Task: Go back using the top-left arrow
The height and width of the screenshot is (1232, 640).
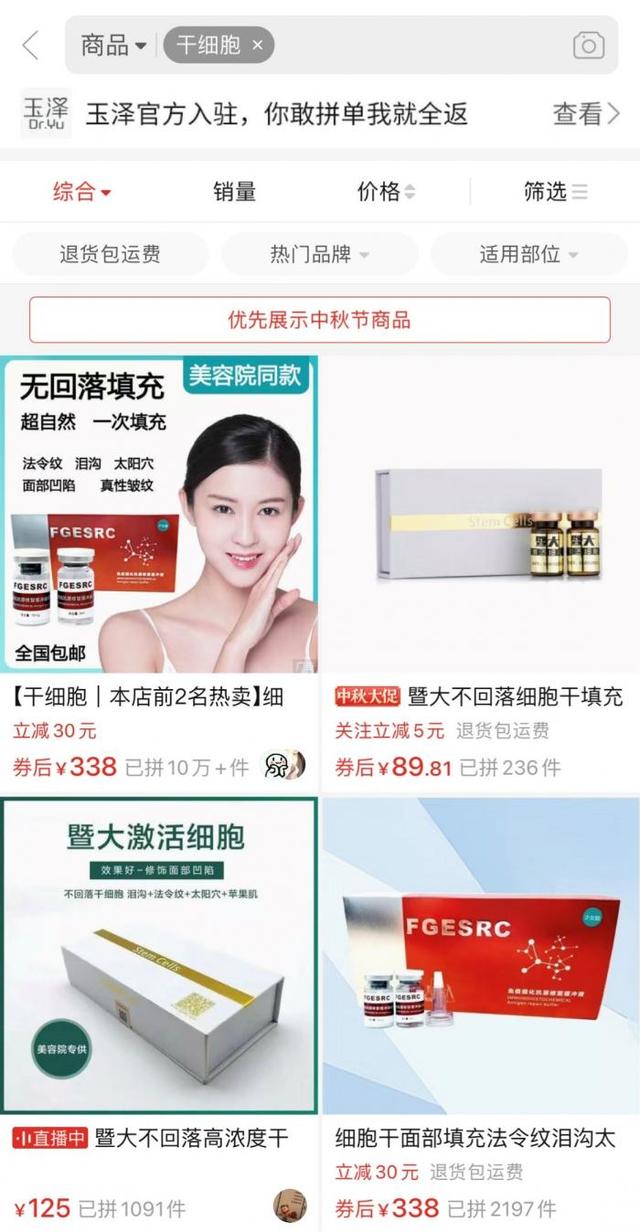Action: pos(31,46)
